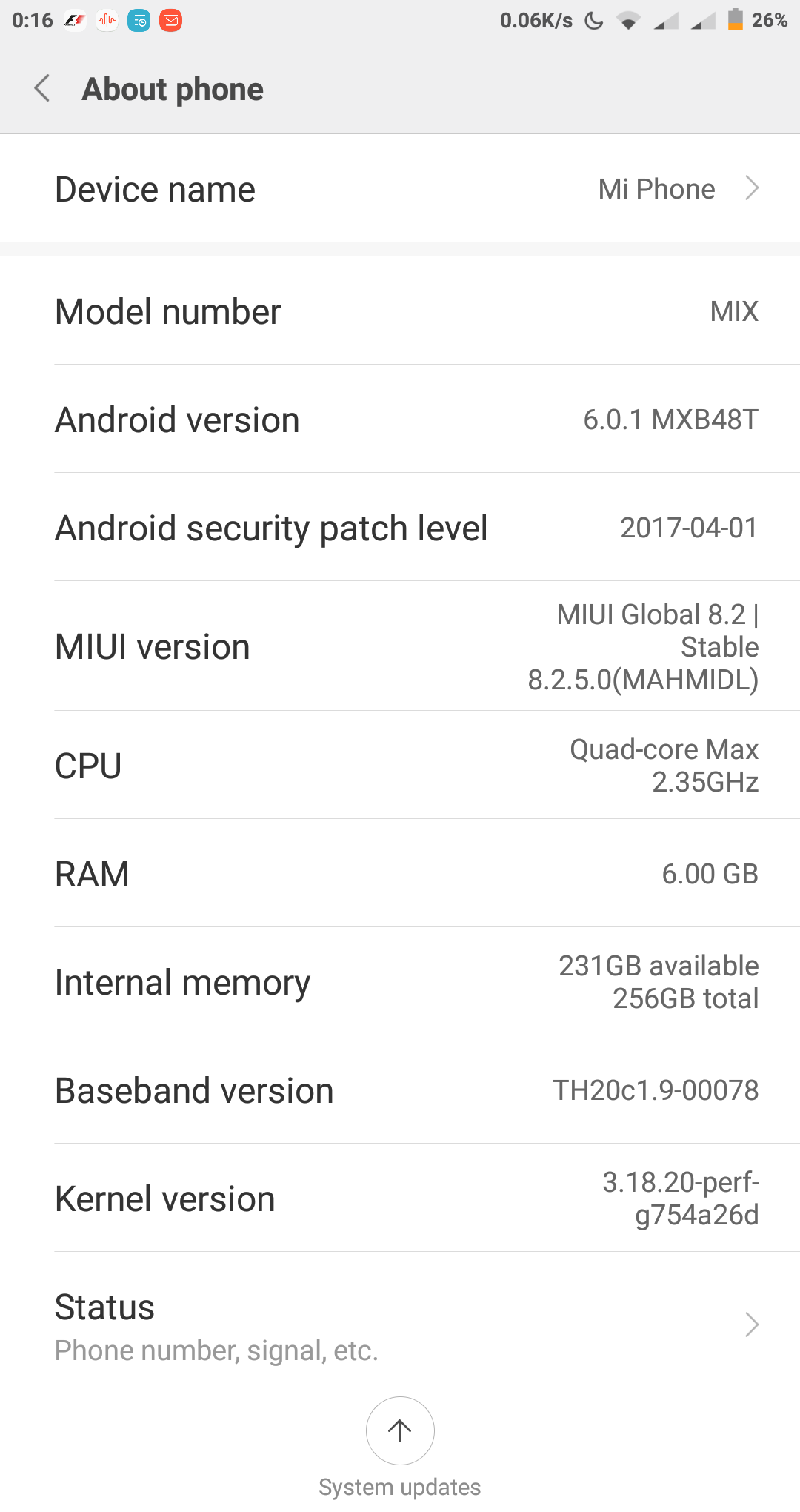800x1512 pixels.
Task: Go back from About phone
Action: click(42, 88)
